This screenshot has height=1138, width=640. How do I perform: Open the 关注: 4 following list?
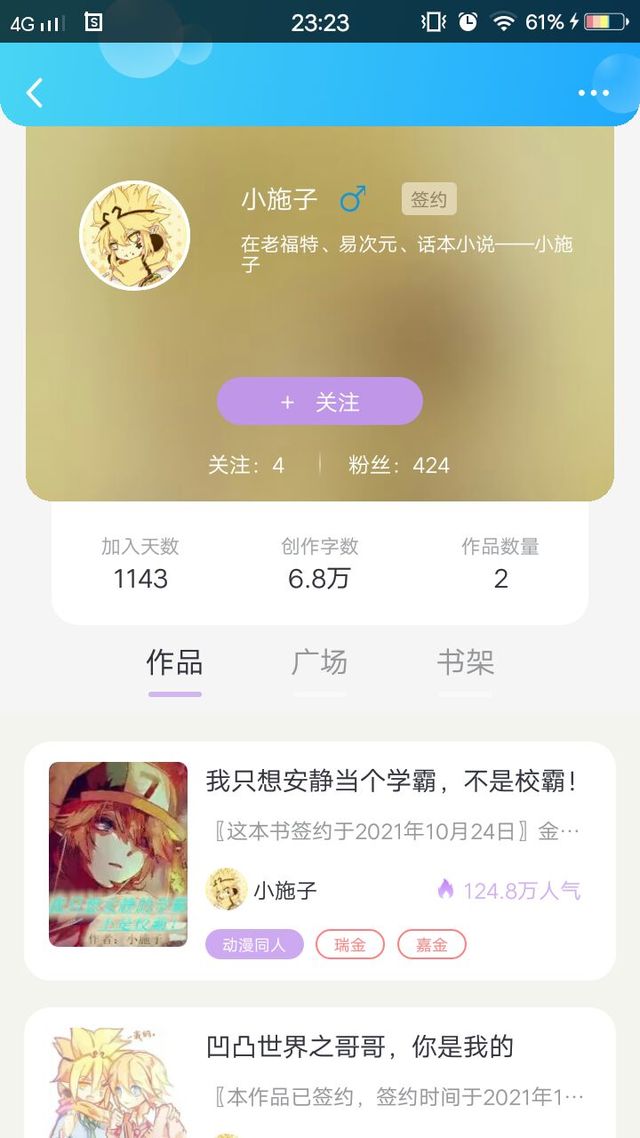coord(246,465)
